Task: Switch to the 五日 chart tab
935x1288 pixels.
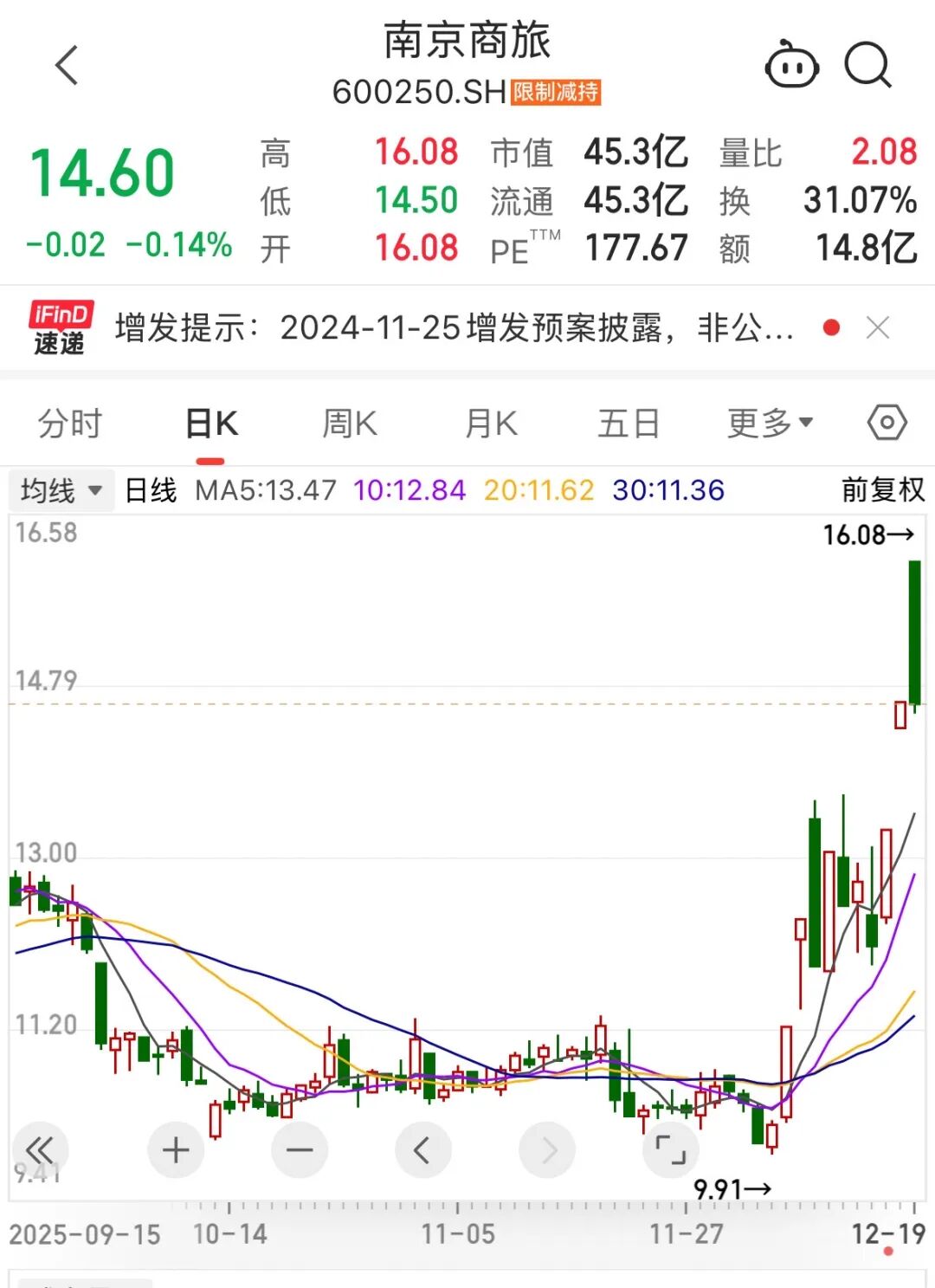Action: coord(629,424)
